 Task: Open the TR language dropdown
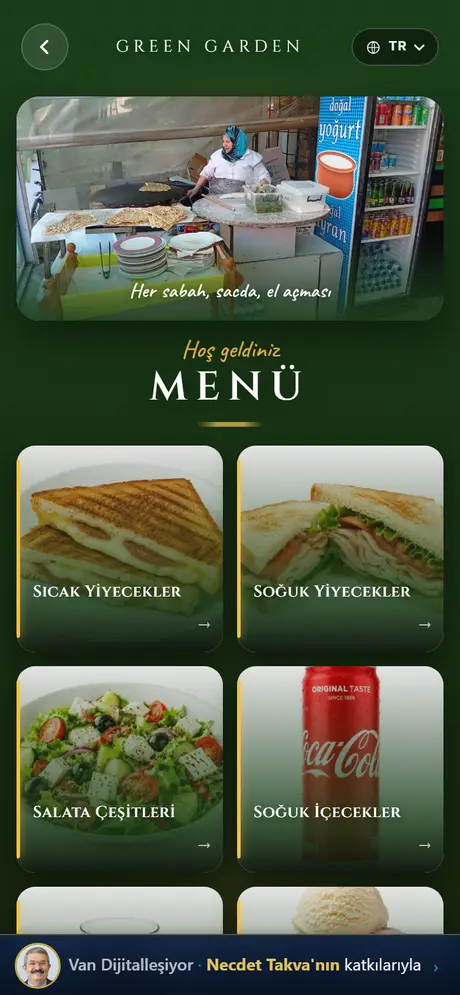pyautogui.click(x=395, y=47)
